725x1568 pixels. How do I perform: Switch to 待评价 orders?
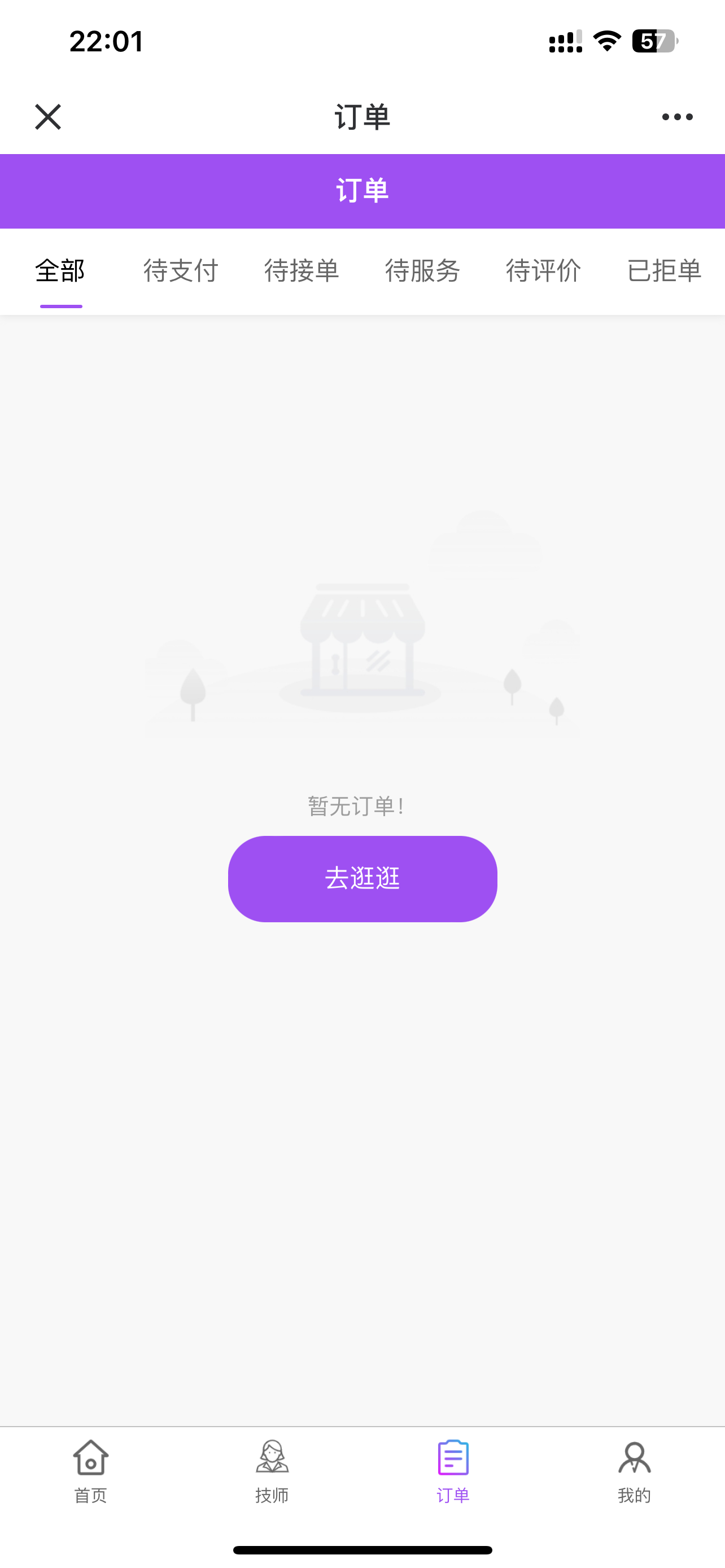pos(543,271)
